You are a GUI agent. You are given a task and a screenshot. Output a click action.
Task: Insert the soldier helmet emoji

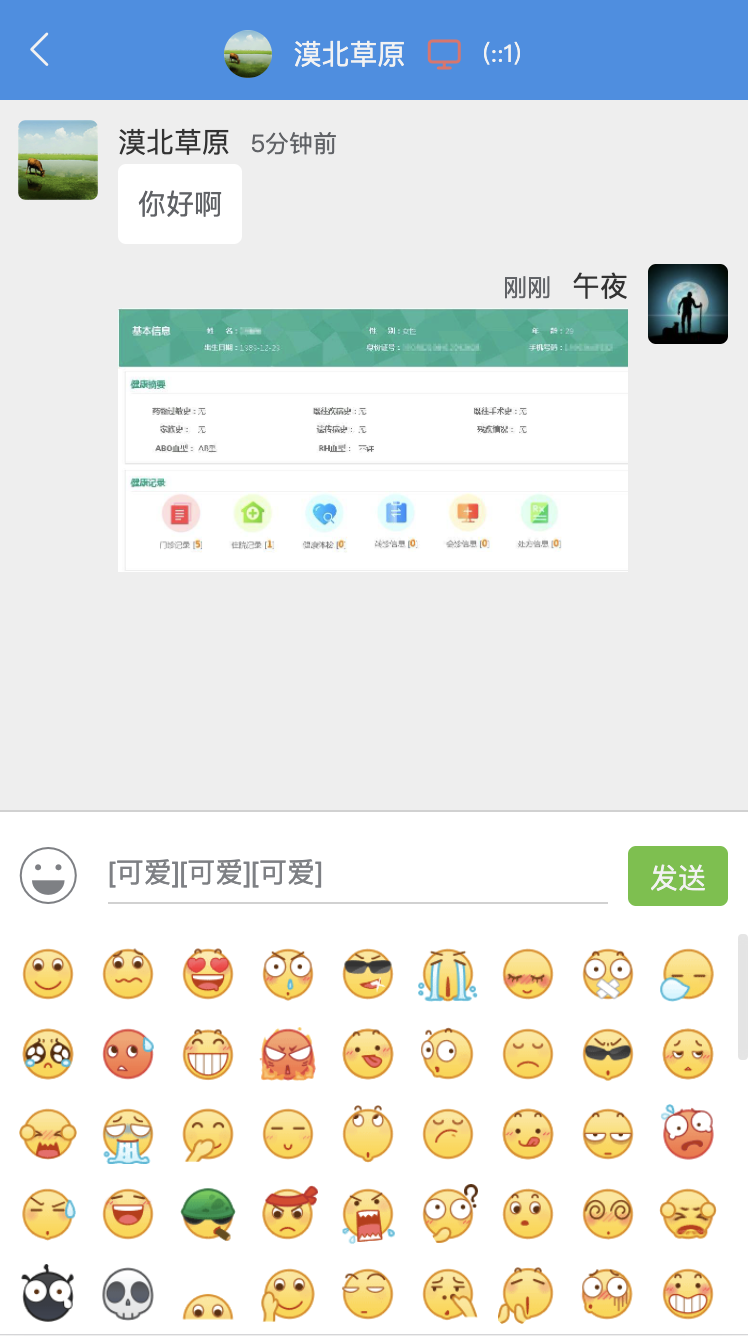208,1214
